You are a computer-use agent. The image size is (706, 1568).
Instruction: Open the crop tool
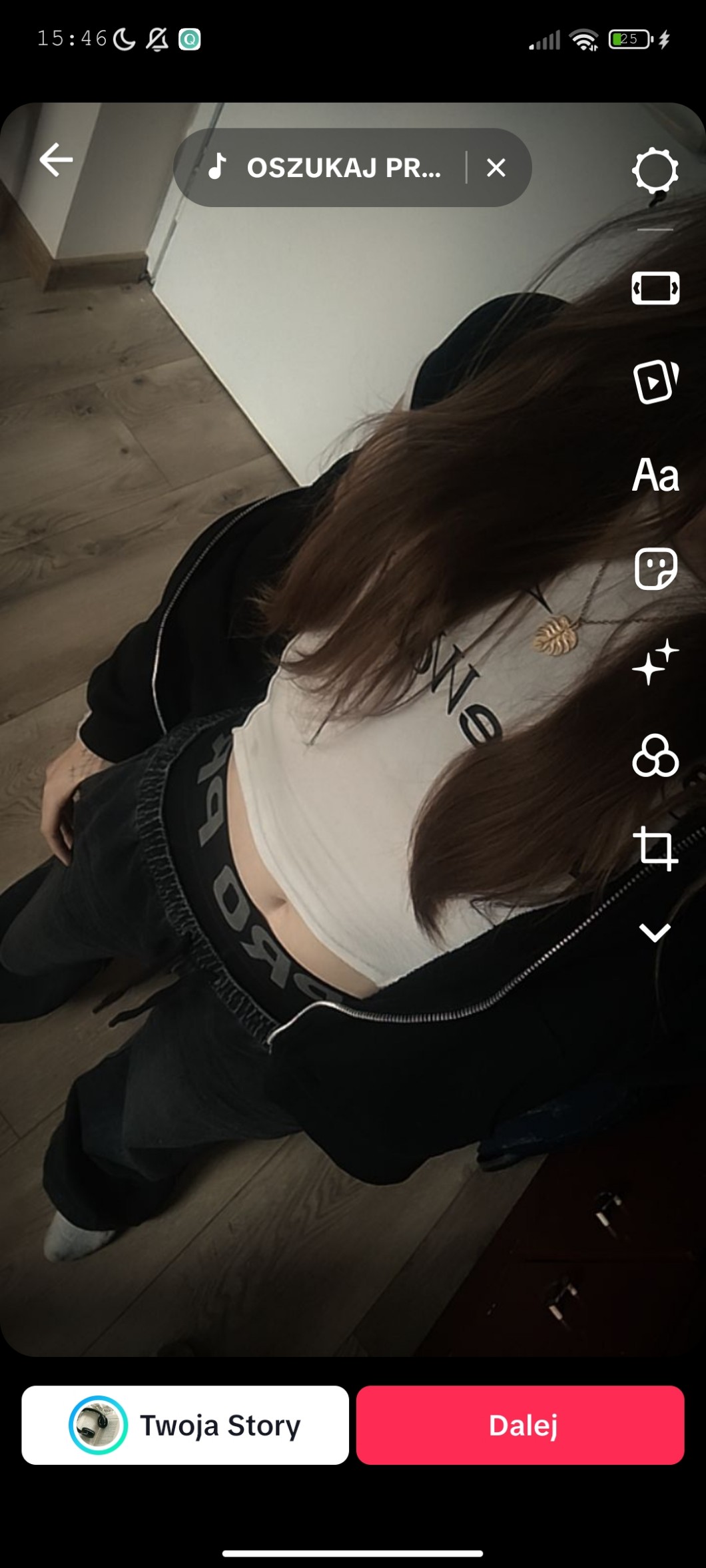point(655,848)
